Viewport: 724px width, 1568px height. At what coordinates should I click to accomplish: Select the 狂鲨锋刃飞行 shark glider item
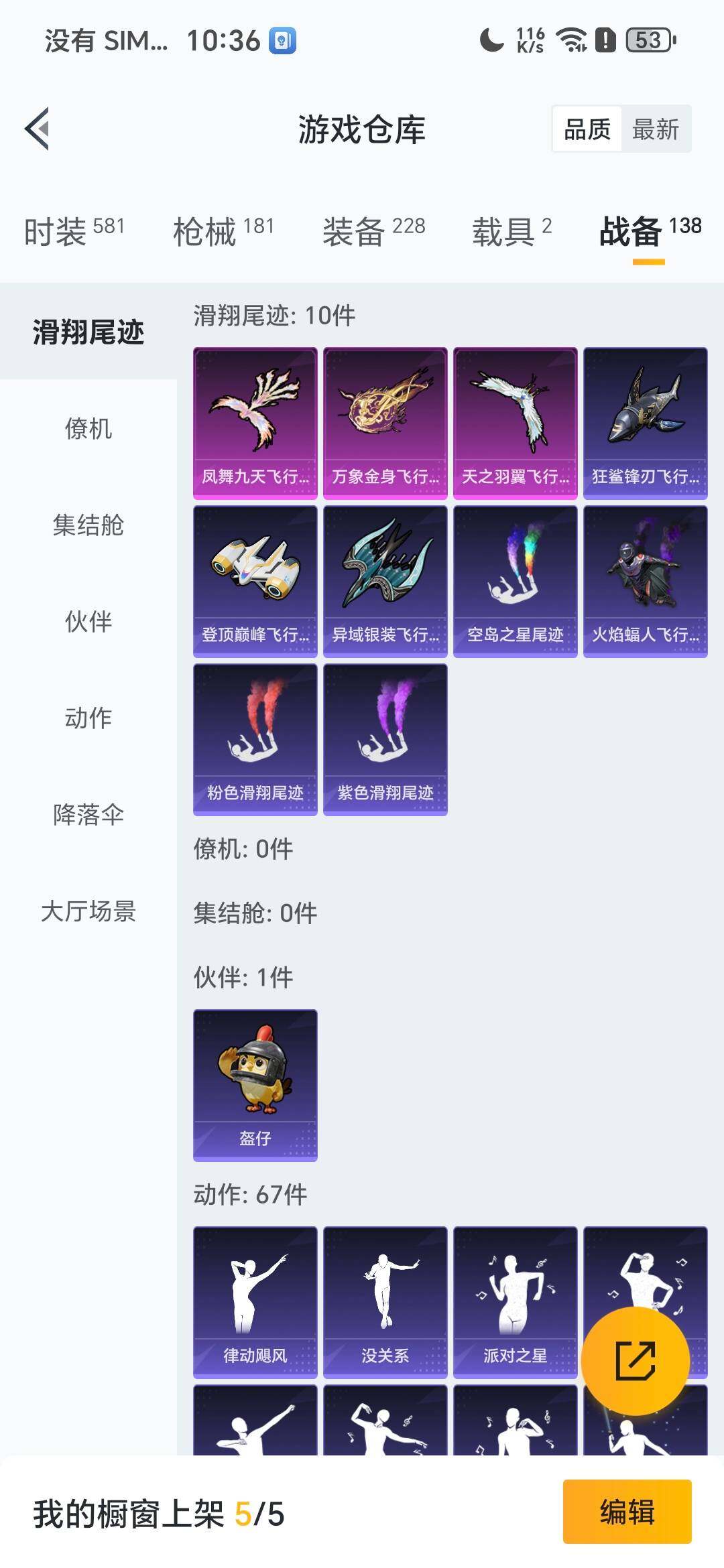pos(646,422)
